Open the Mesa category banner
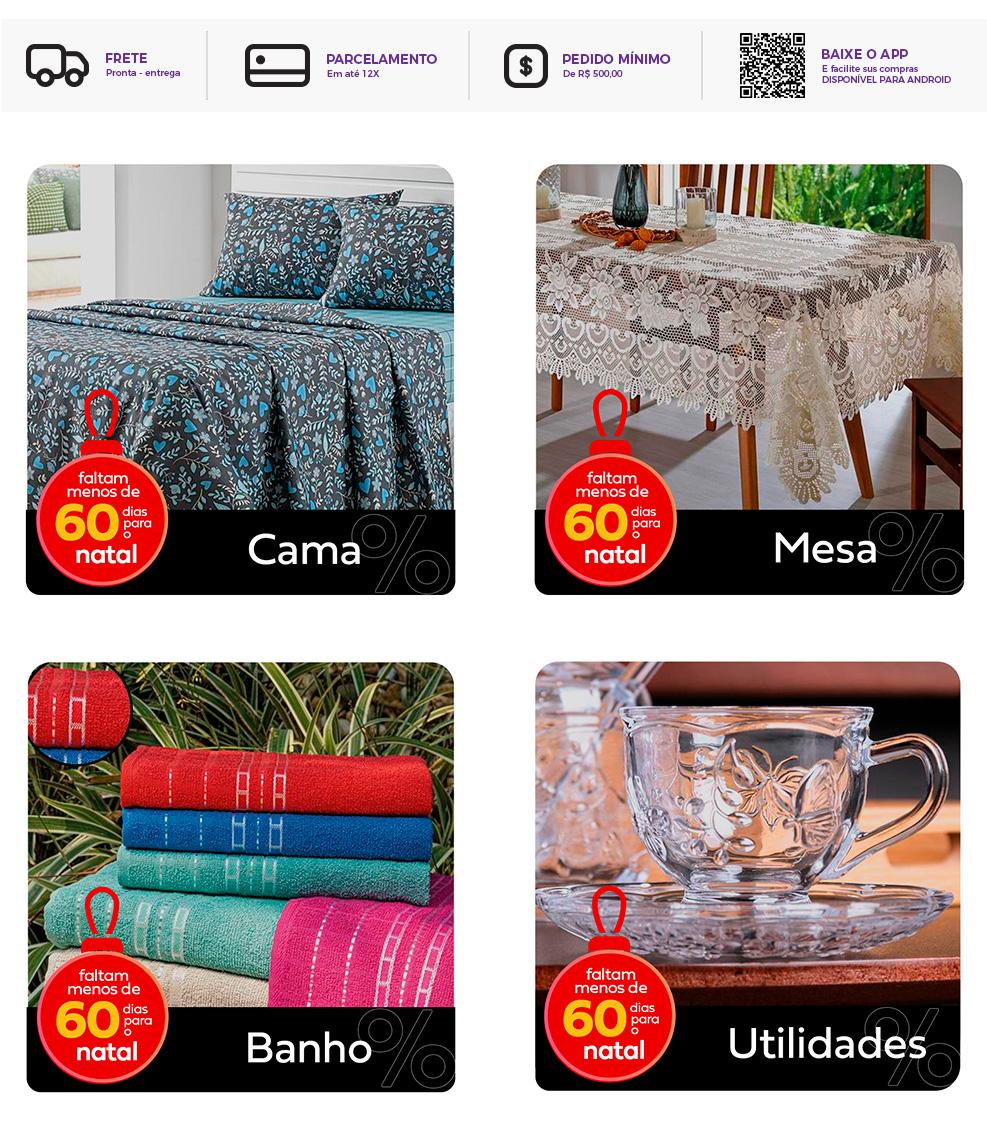 [749, 379]
